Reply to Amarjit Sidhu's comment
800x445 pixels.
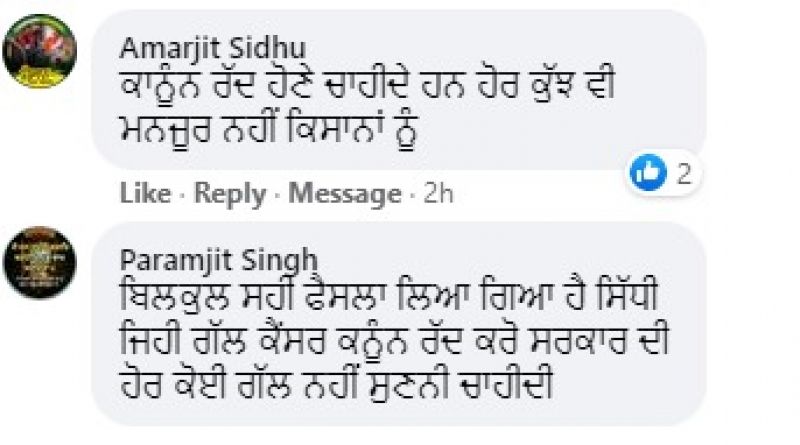[229, 194]
